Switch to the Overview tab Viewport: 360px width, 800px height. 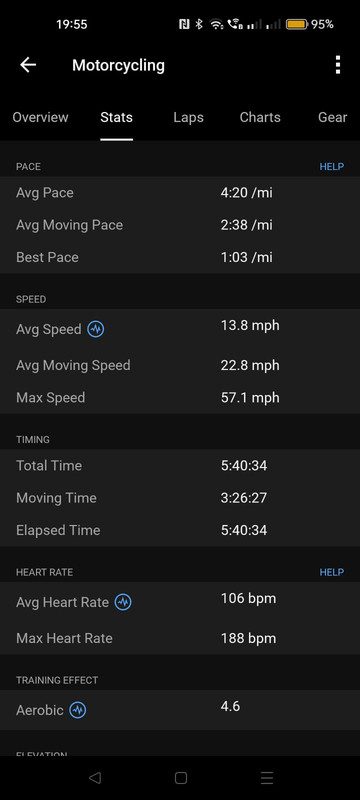[40, 117]
